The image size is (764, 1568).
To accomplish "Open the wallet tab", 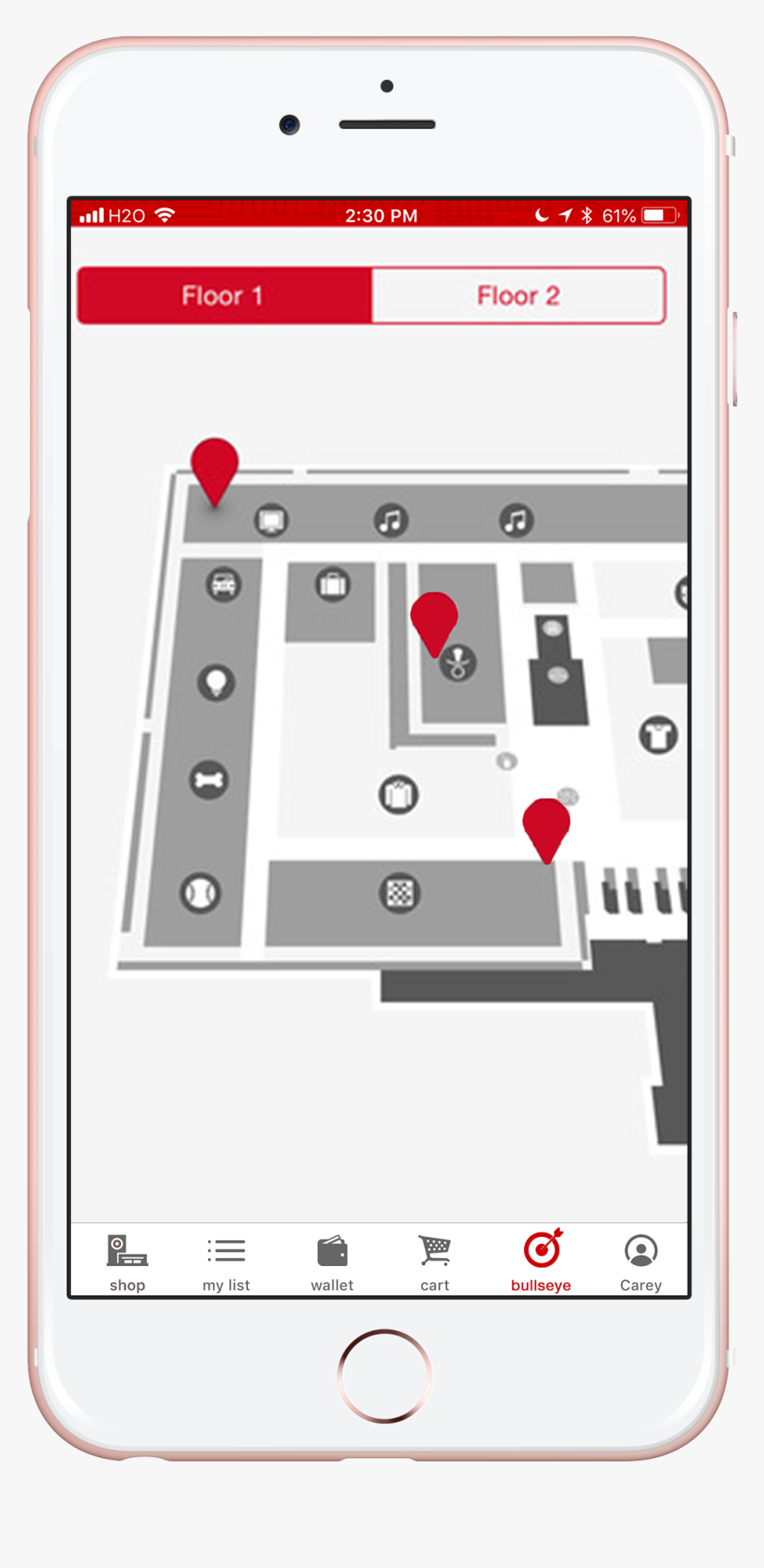I will pyautogui.click(x=332, y=1262).
